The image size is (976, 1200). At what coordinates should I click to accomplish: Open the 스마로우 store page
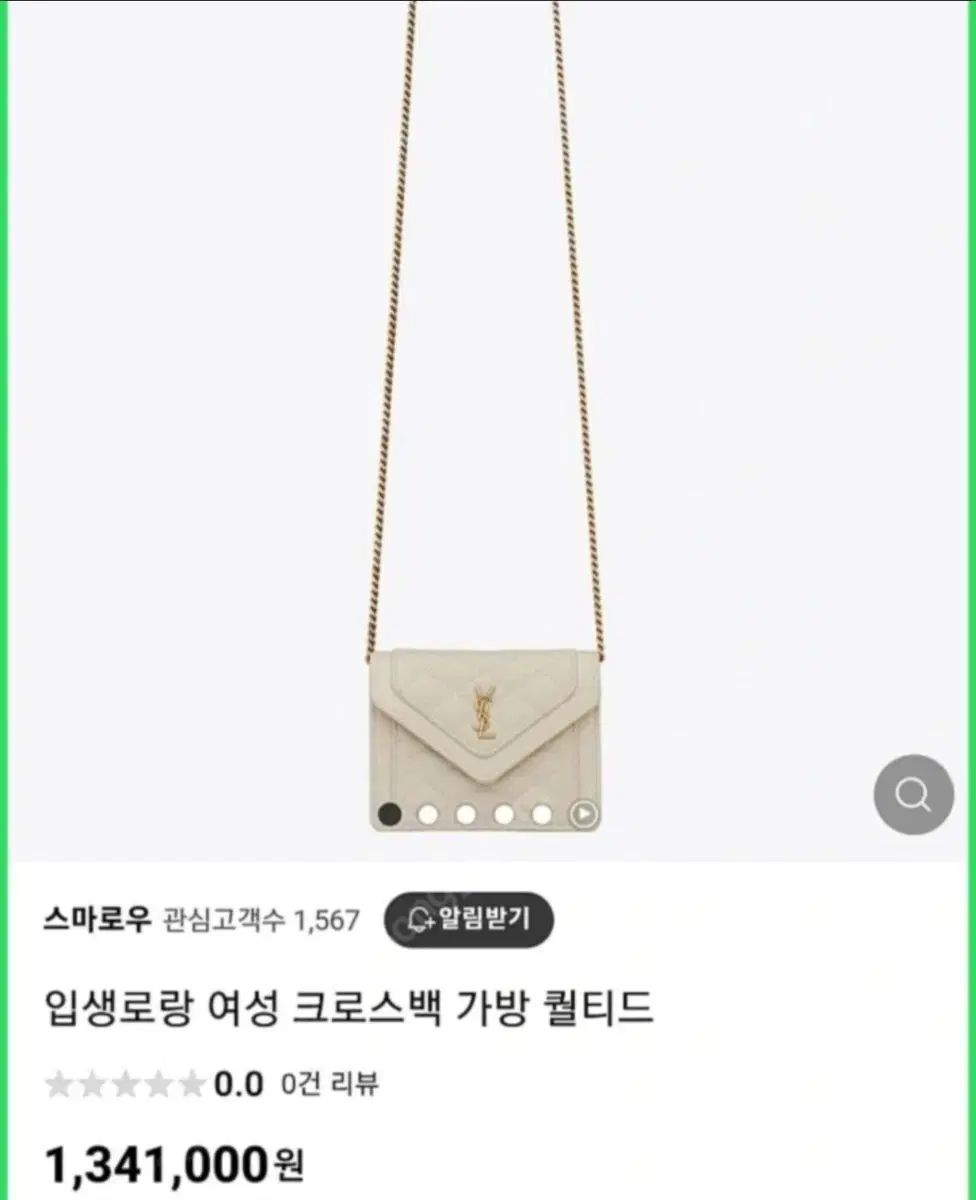coord(96,920)
